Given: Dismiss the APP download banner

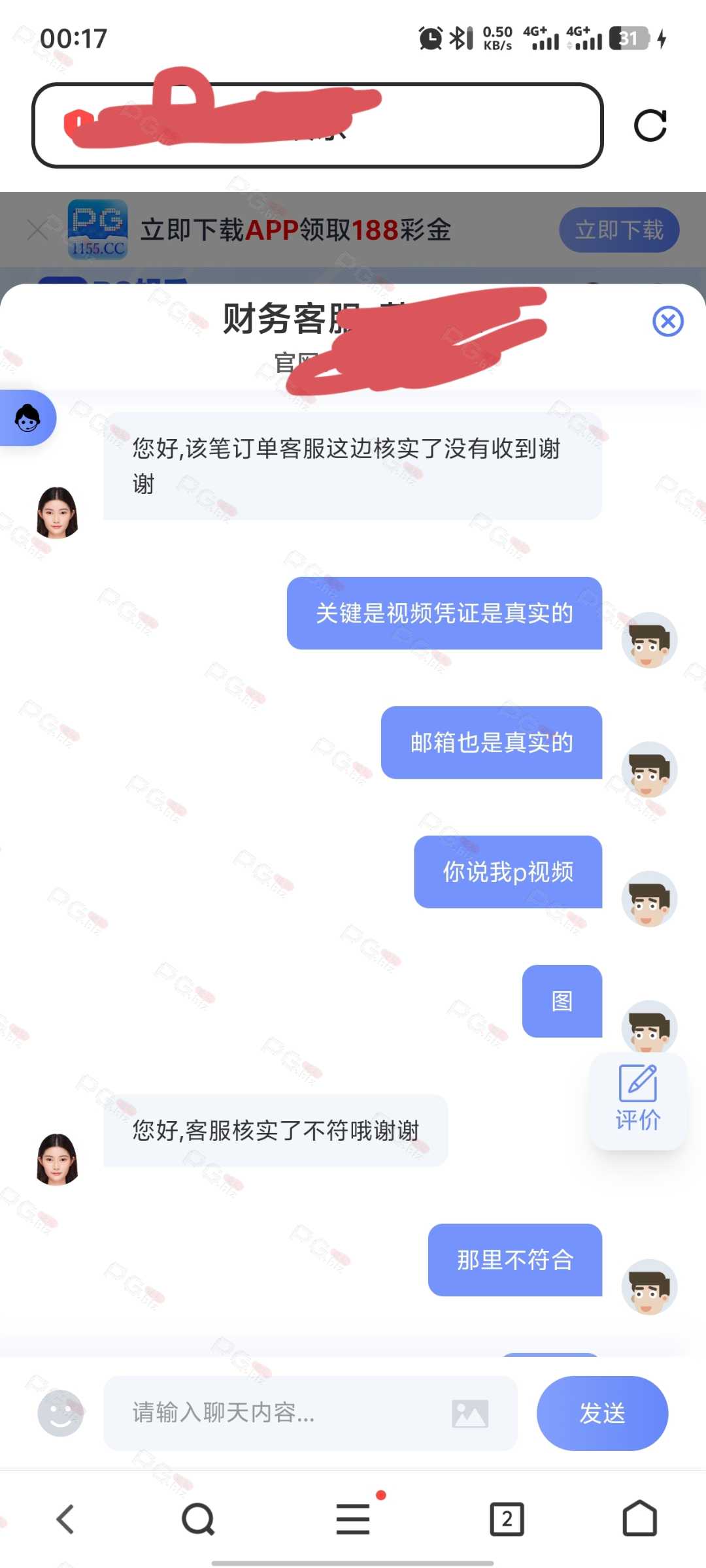Looking at the screenshot, I should point(38,230).
